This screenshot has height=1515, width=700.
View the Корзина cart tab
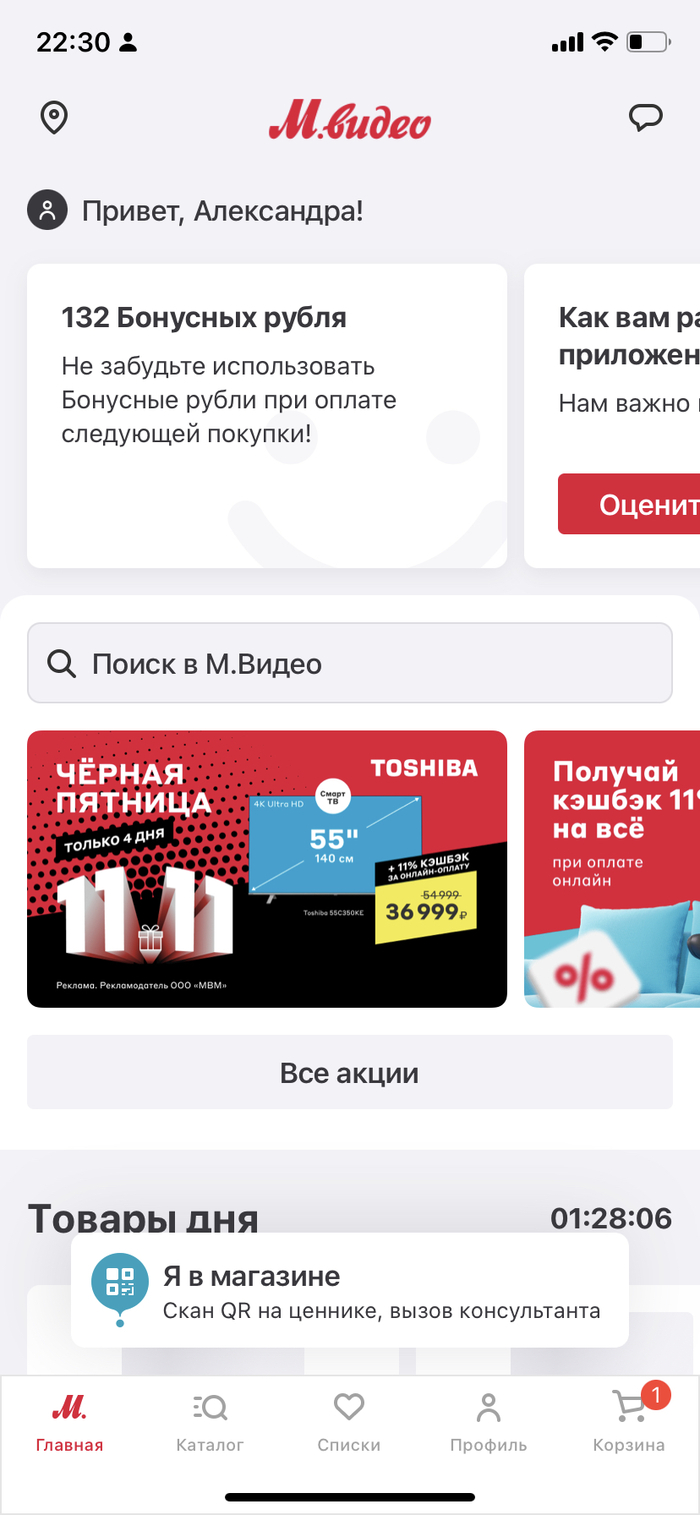628,1423
